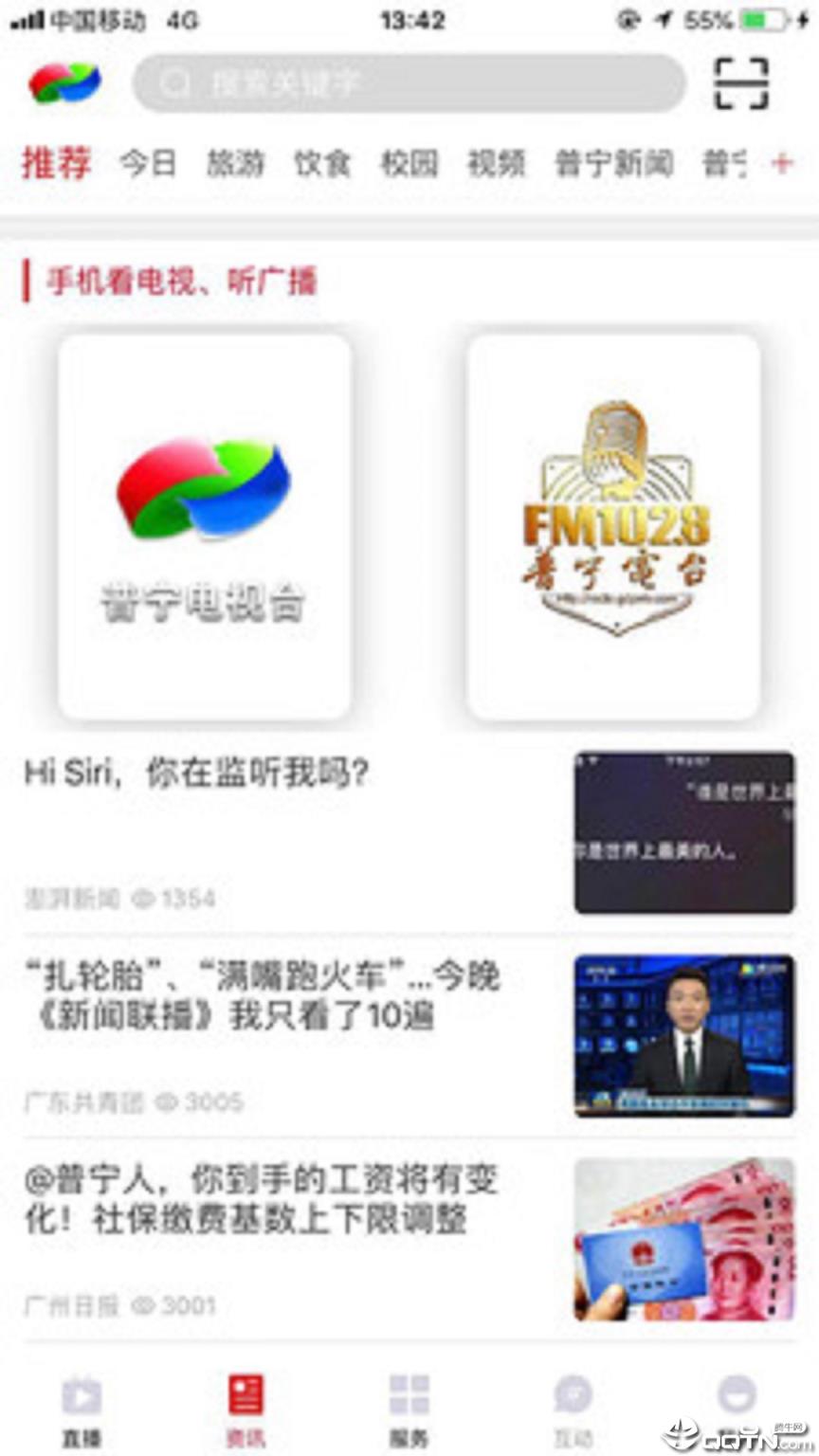Tap the magnifier icon in the search bar

tap(174, 83)
